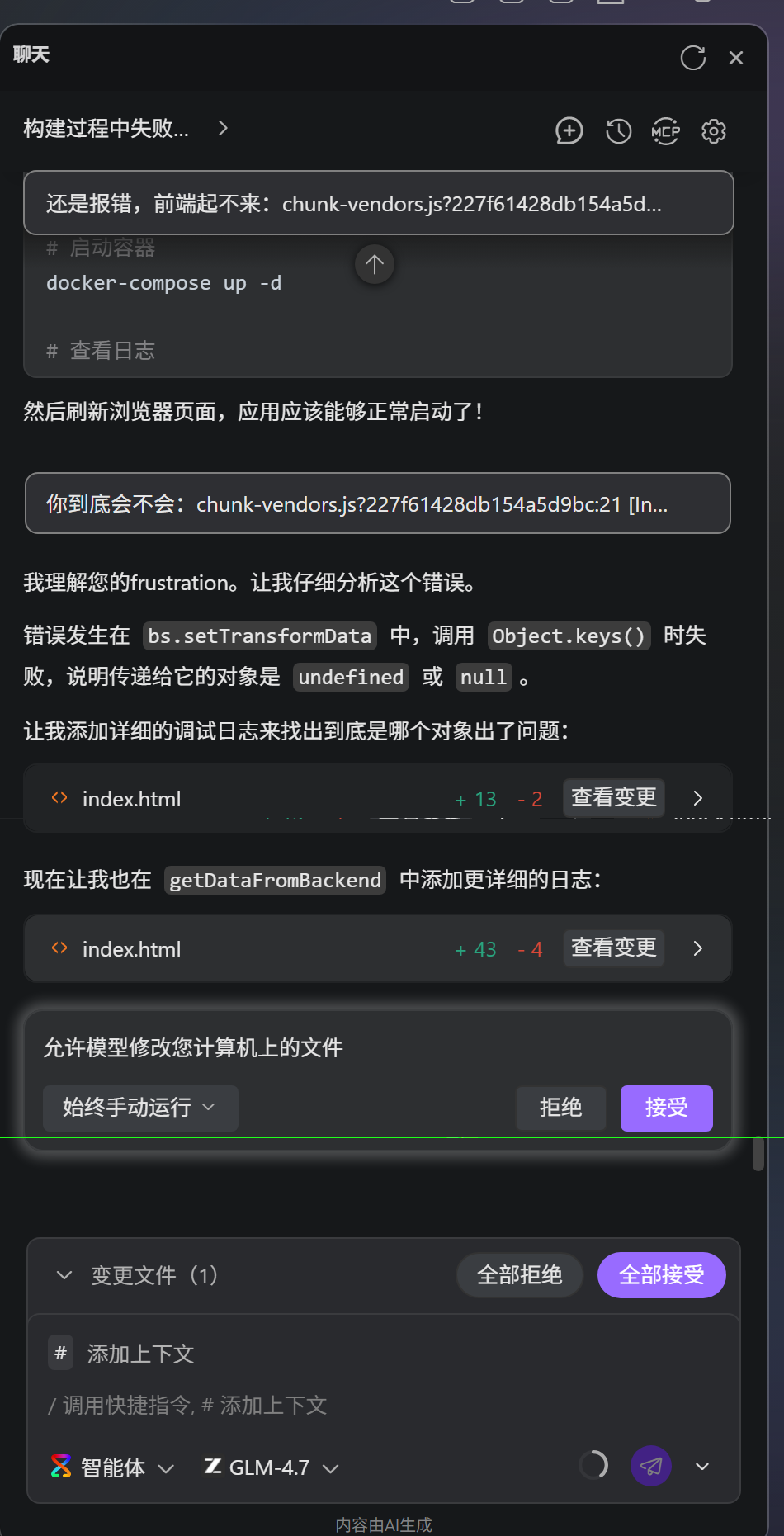
Task: Open MCP settings
Action: tap(665, 131)
